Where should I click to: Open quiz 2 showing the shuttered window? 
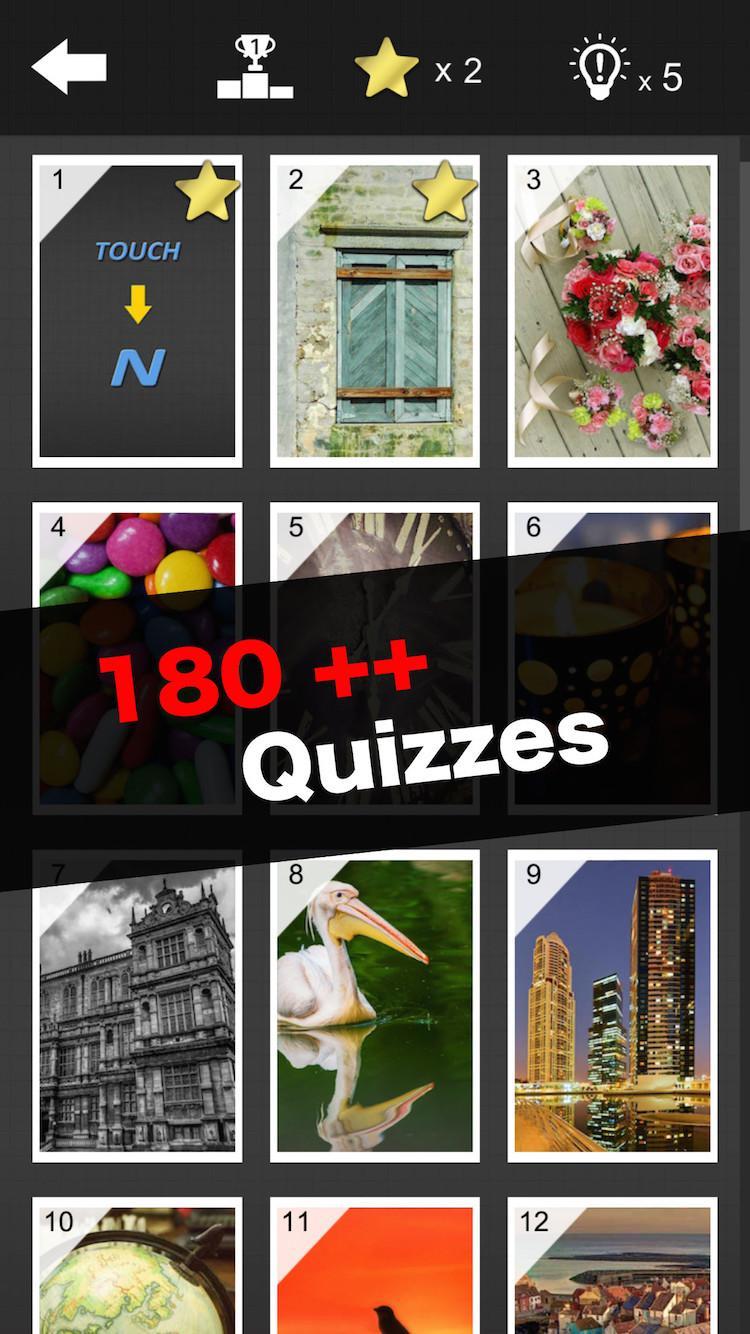(375, 311)
